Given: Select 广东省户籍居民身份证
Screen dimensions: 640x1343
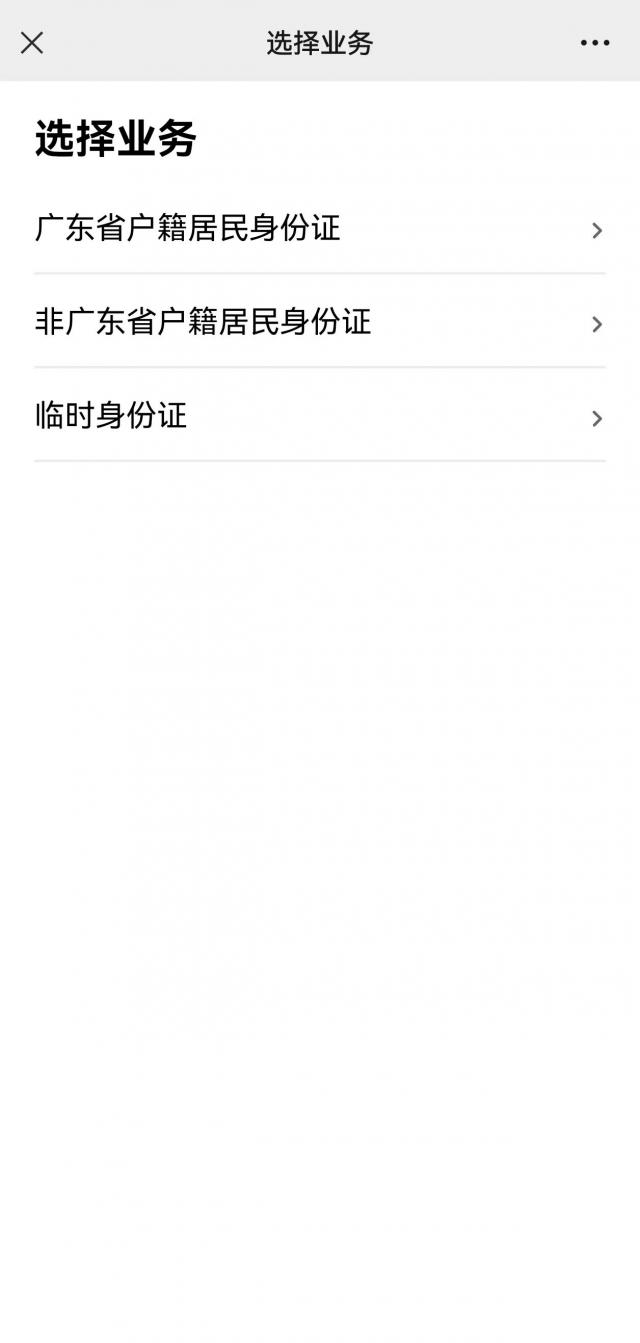Looking at the screenshot, I should click(319, 229).
